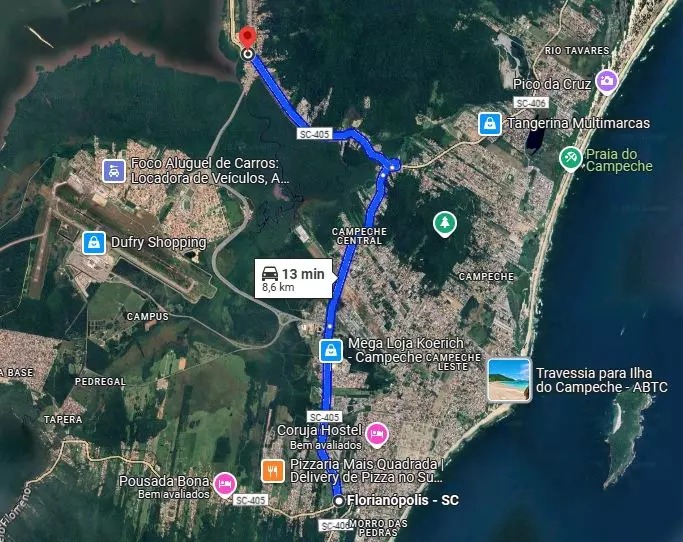The image size is (683, 542).
Task: Tap the 13 min route info bubble
Action: [x=293, y=279]
